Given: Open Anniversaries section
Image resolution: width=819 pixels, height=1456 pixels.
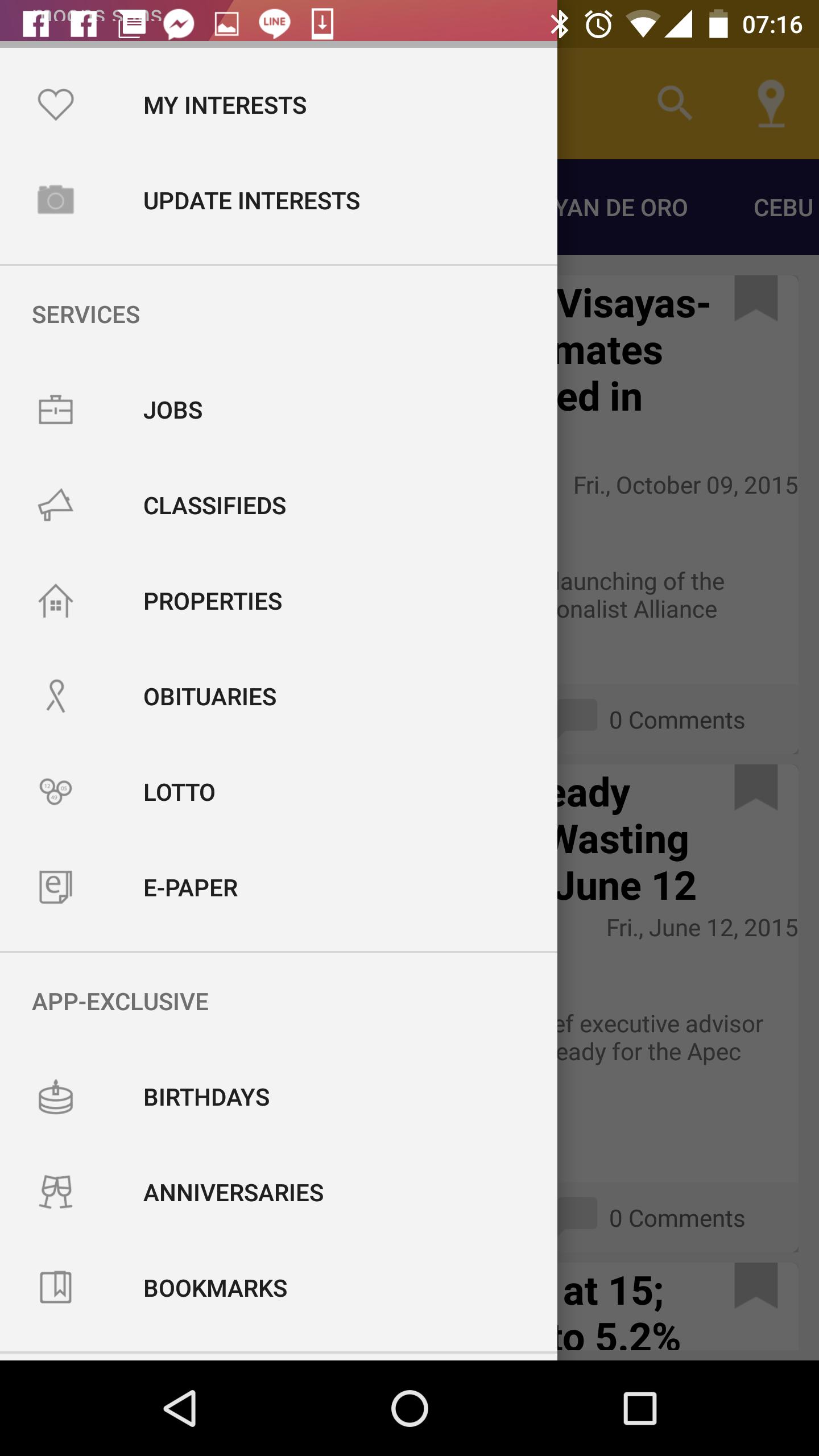Looking at the screenshot, I should pyautogui.click(x=233, y=1193).
